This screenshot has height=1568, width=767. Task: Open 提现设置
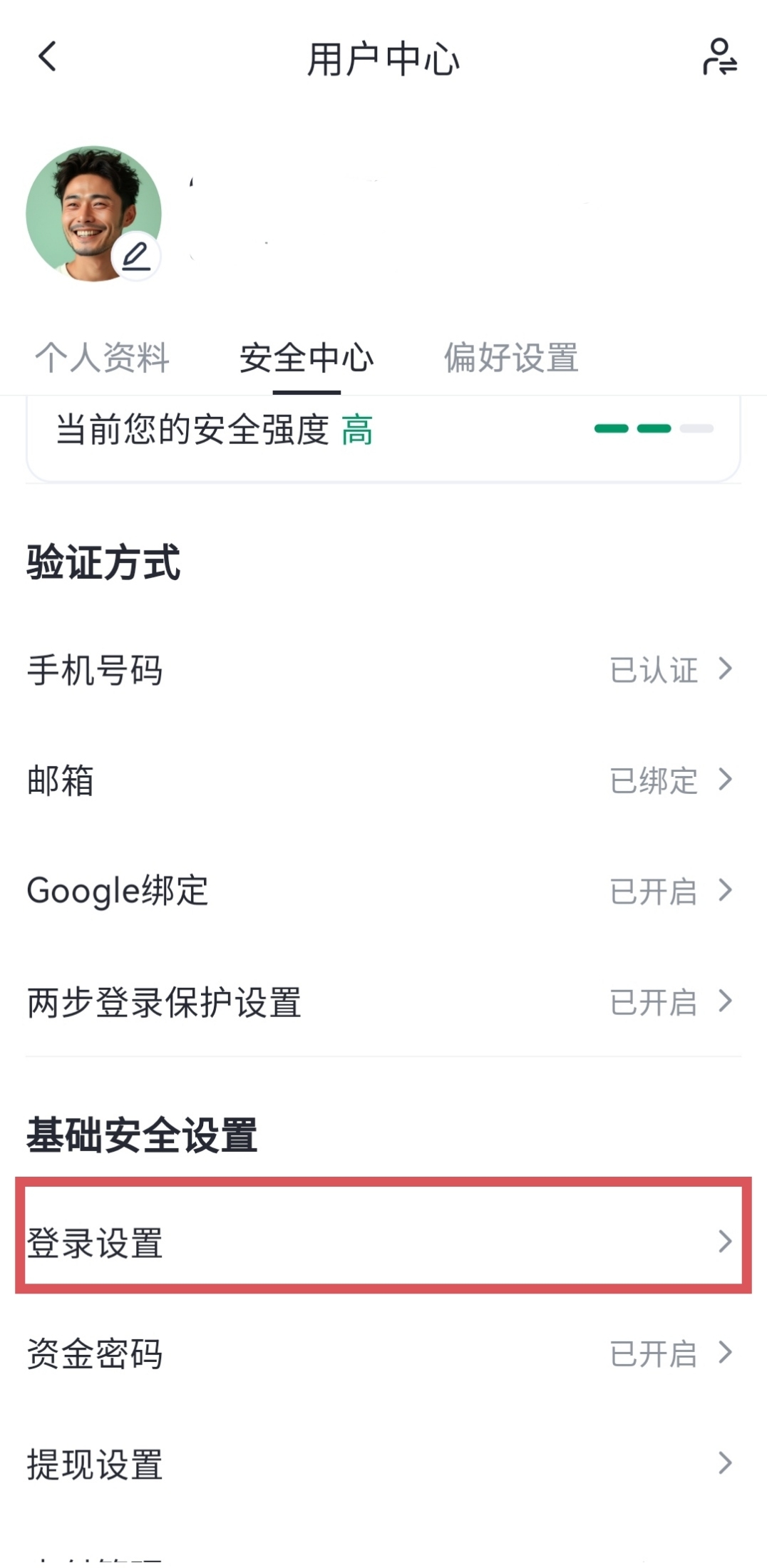pos(383,1464)
